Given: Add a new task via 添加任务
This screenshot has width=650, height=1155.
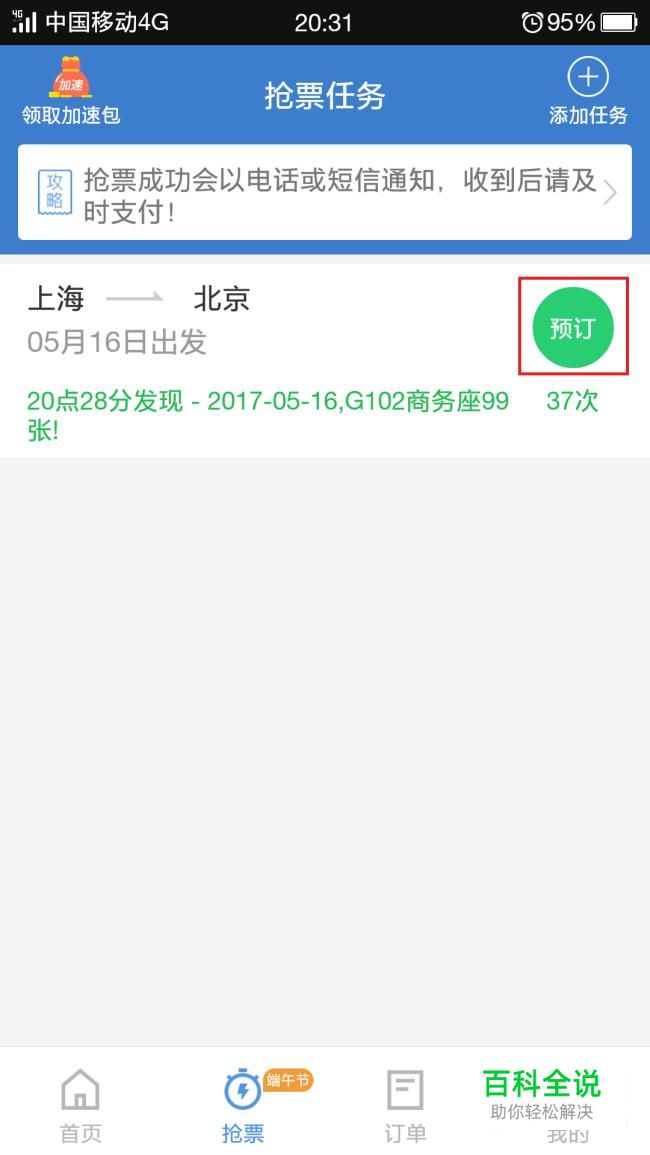Looking at the screenshot, I should 587,92.
